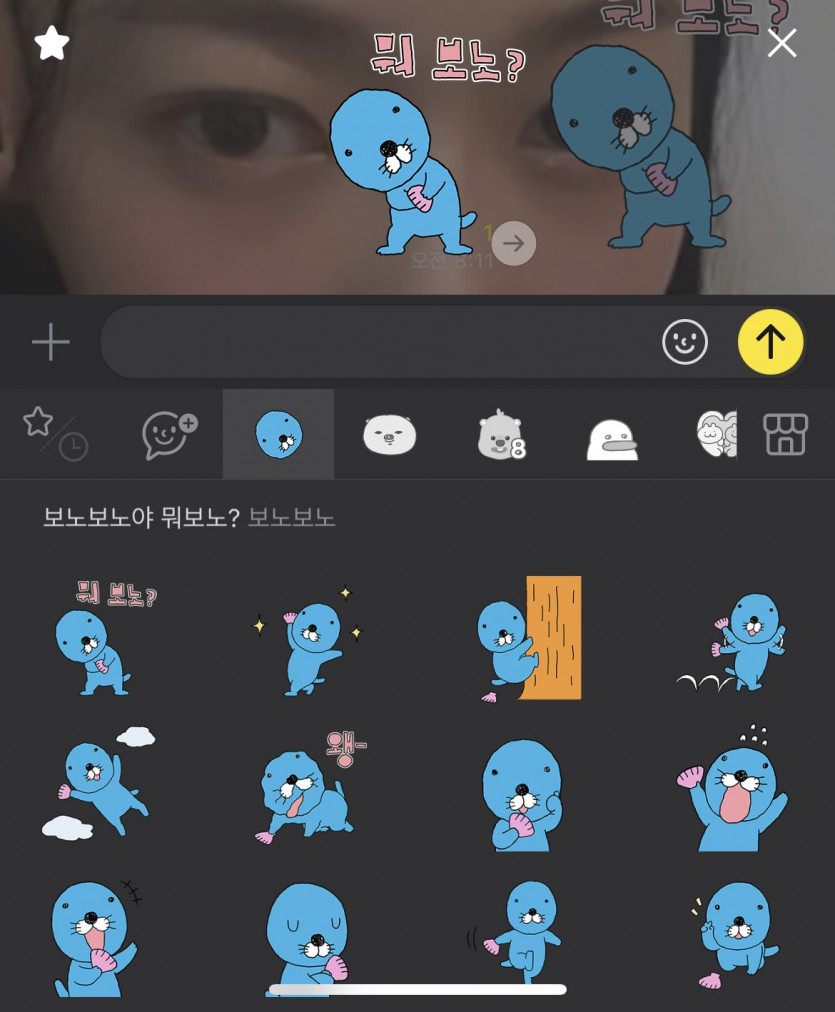Viewport: 835px width, 1012px height.
Task: Switch to the gray bear sticker pack
Action: point(500,435)
